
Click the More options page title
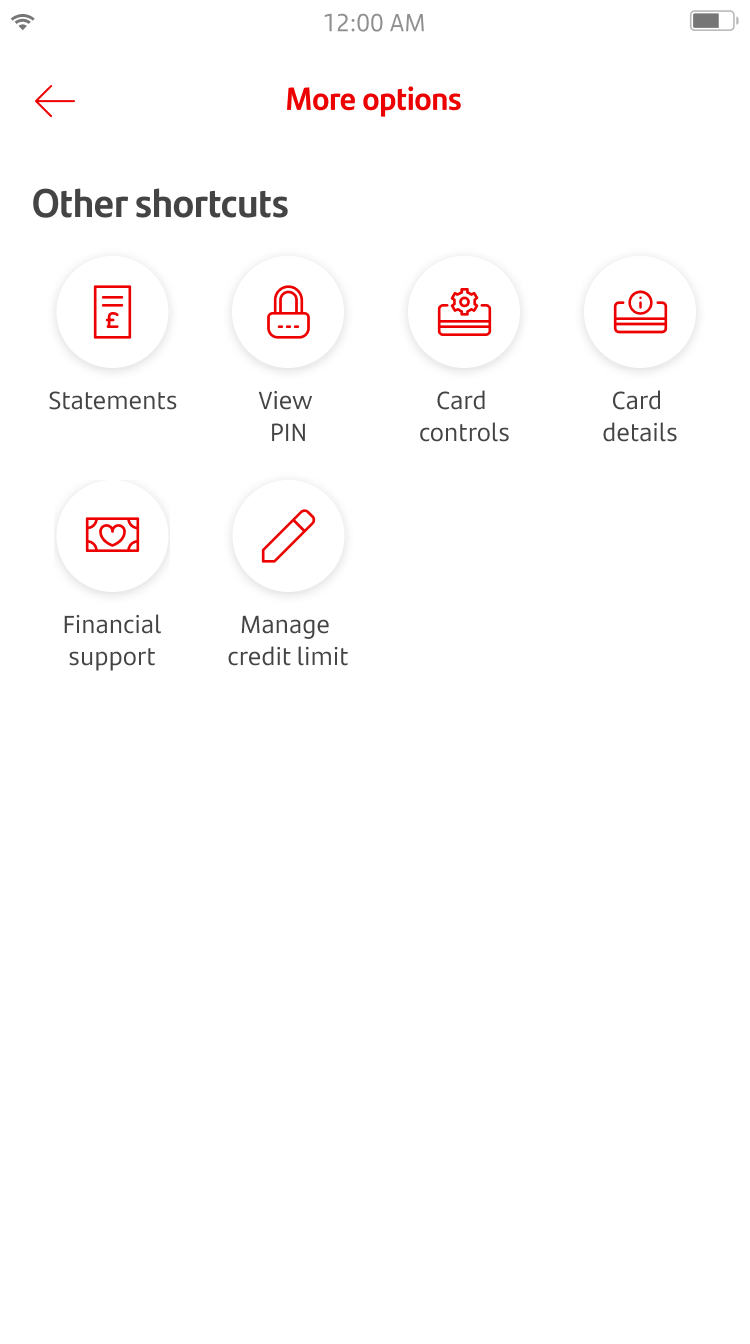pos(373,99)
